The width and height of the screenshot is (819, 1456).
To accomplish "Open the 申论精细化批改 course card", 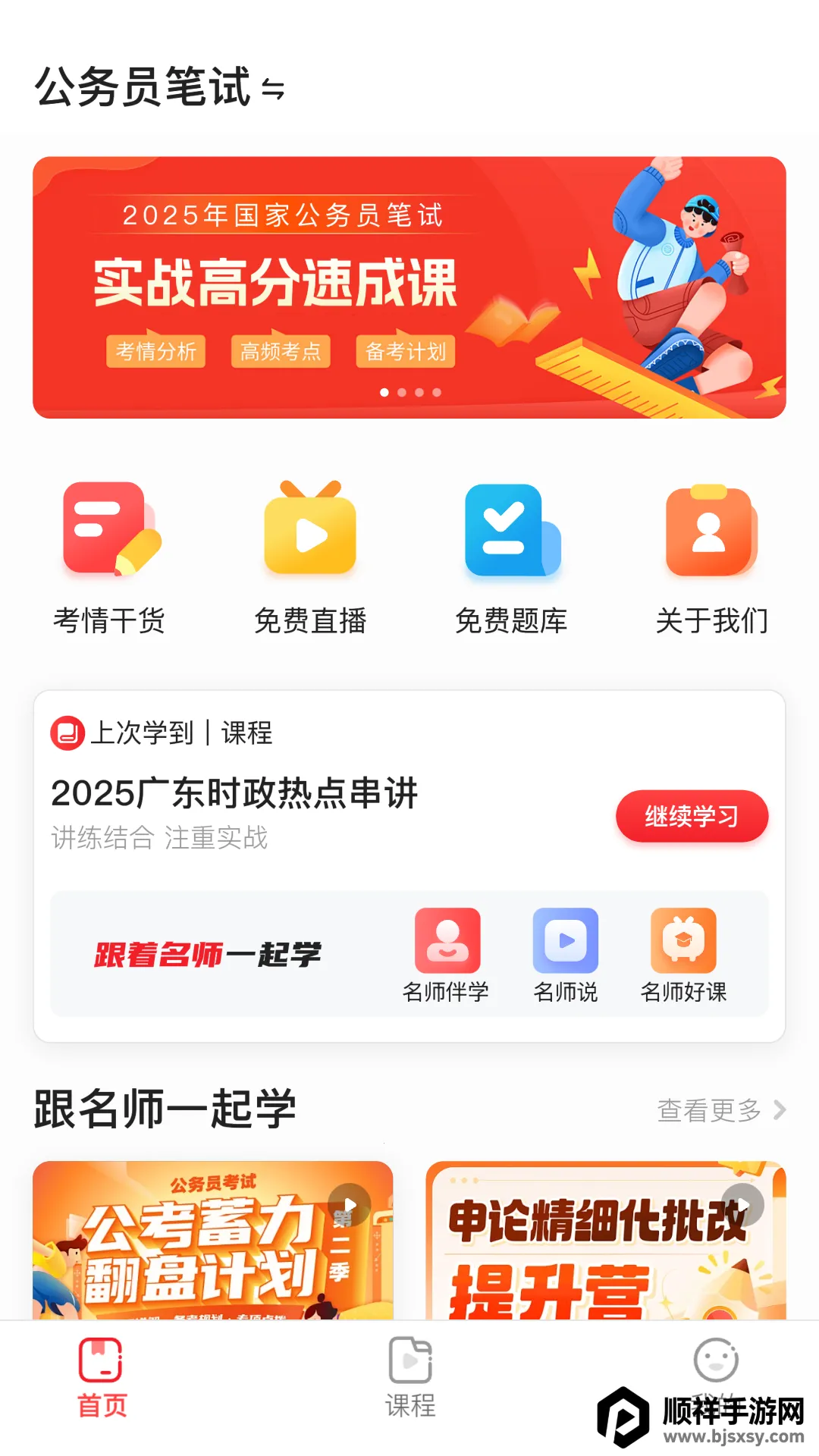I will (x=605, y=1240).
